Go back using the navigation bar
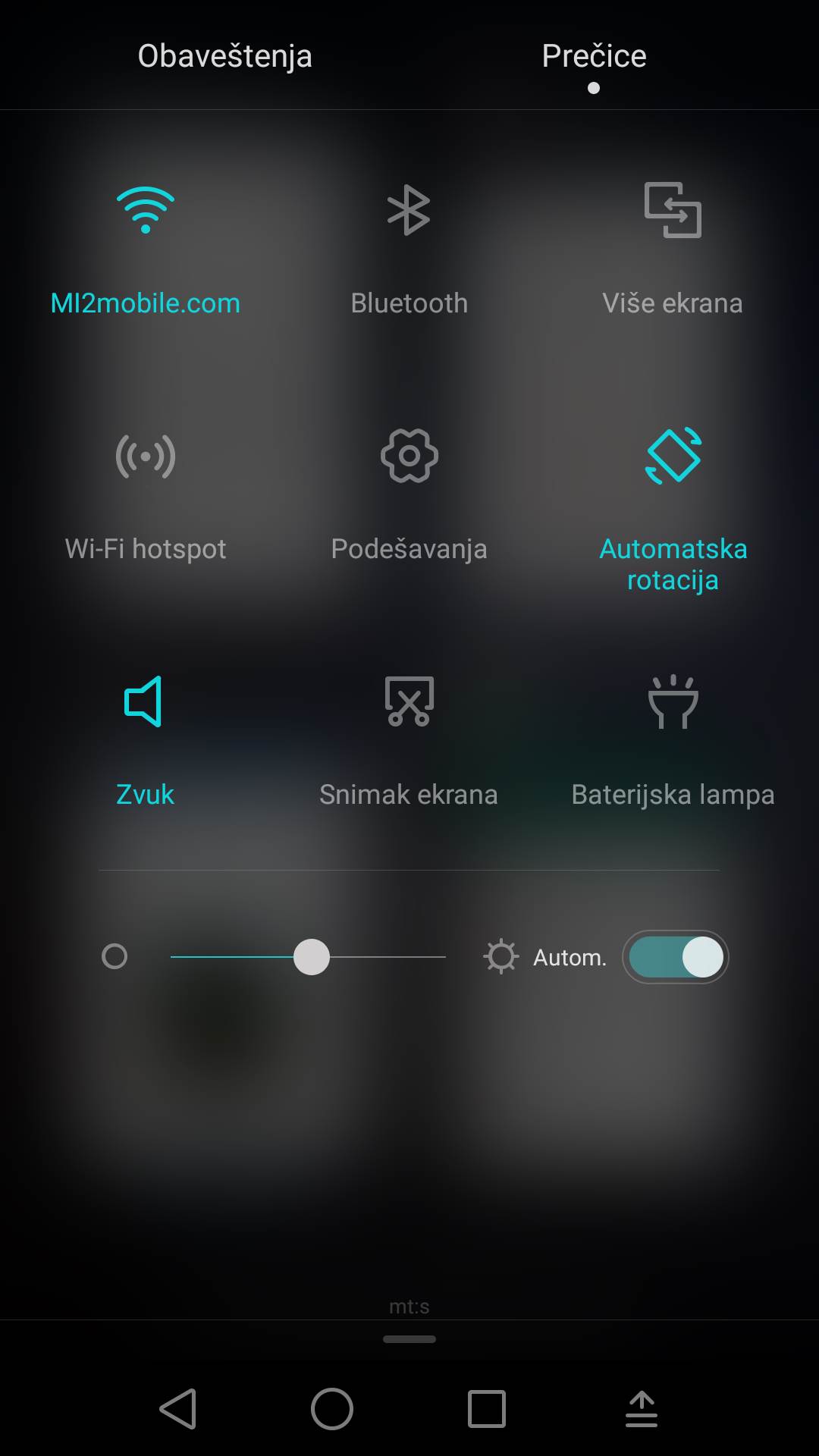Screen dimensions: 819x1456 pos(179,1409)
